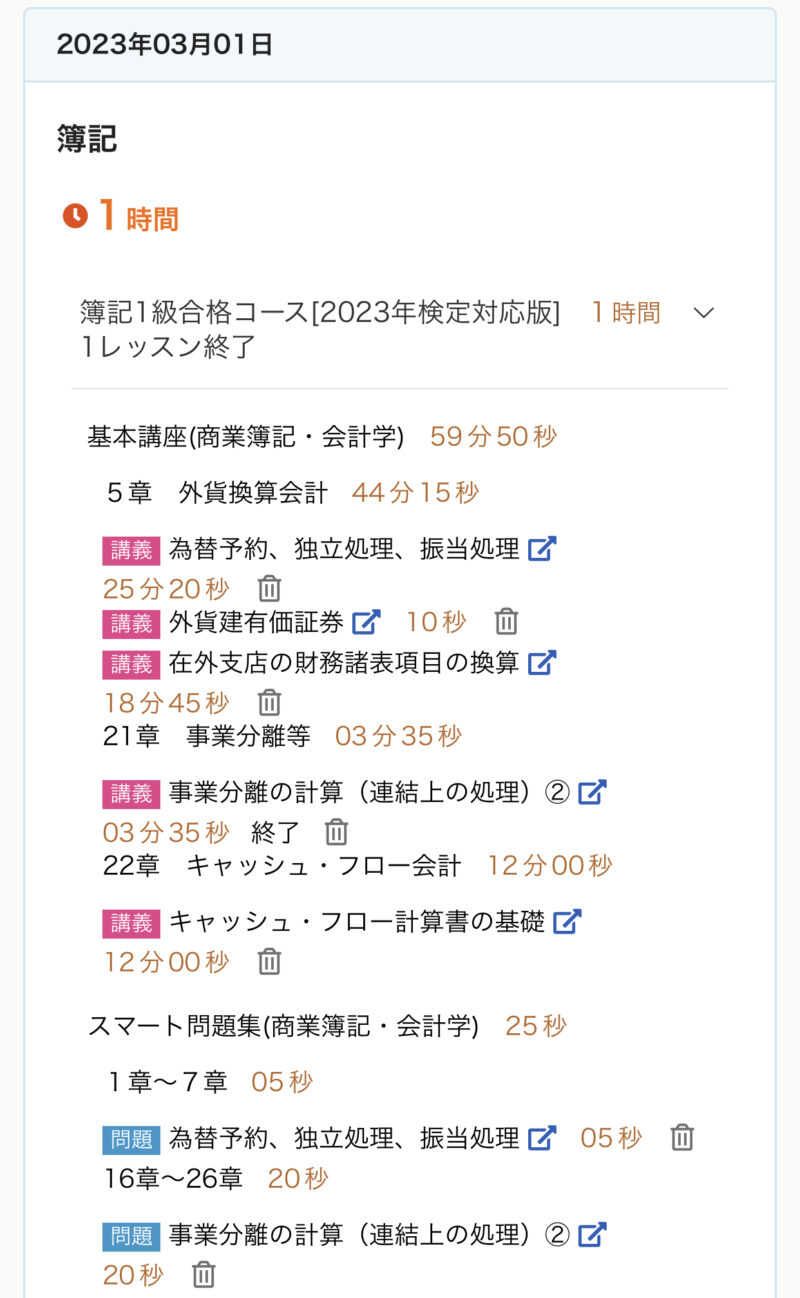Delete the 20秒 problem record
This screenshot has height=1298, width=800.
204,1275
